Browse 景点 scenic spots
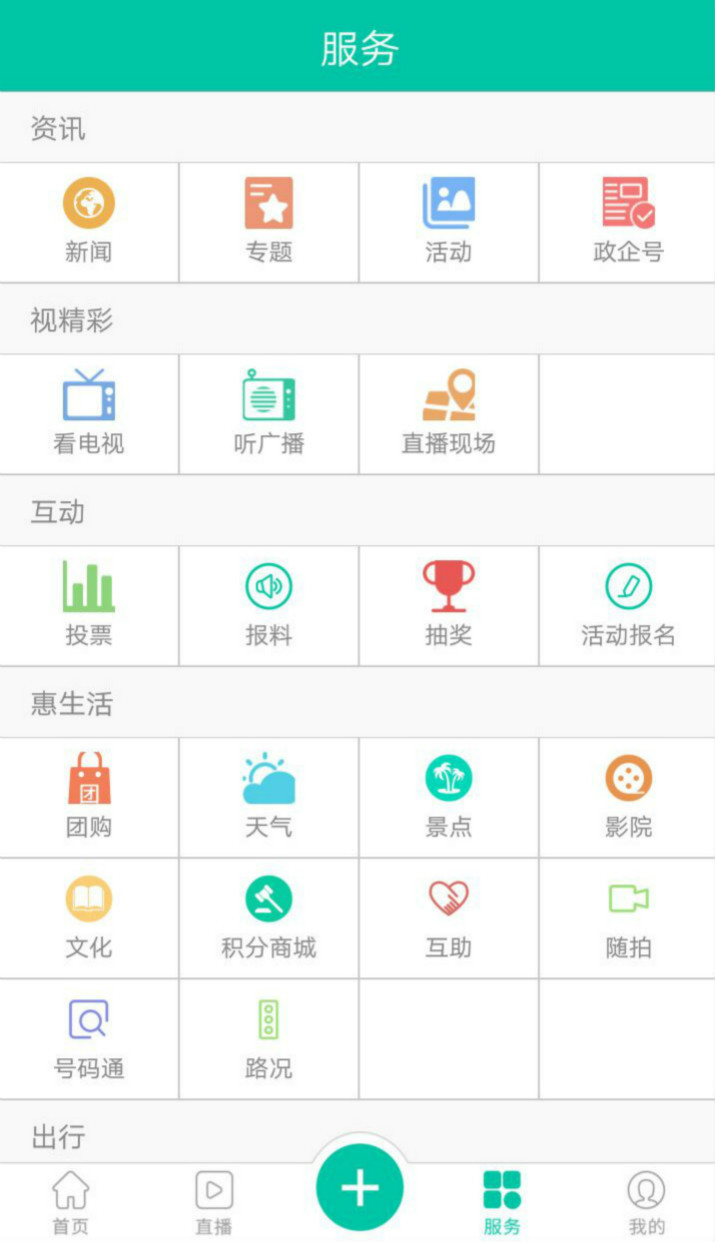Viewport: 715px width, 1242px height. (448, 797)
